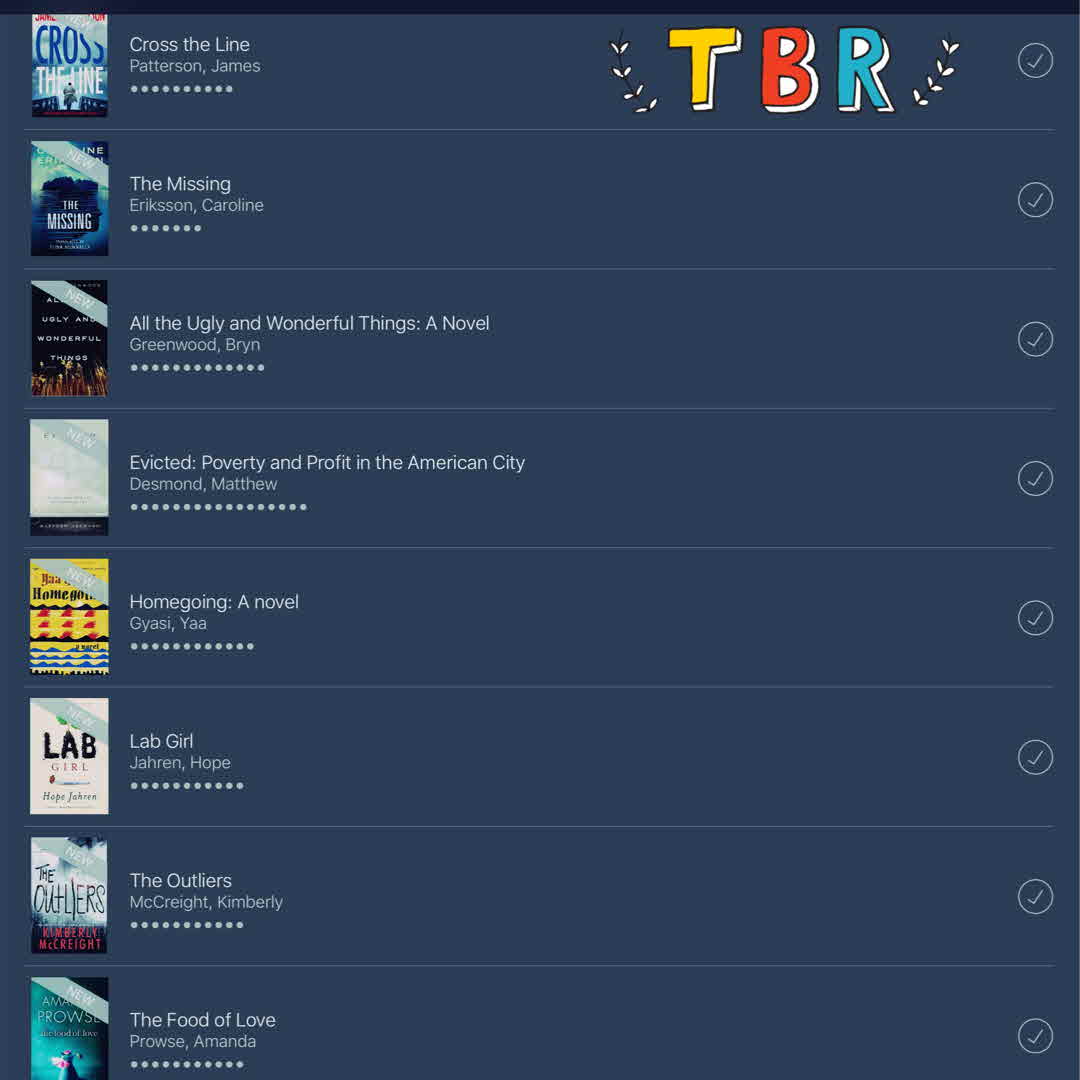Screen dimensions: 1080x1080
Task: Open the book Cross the Line
Action: coord(189,45)
